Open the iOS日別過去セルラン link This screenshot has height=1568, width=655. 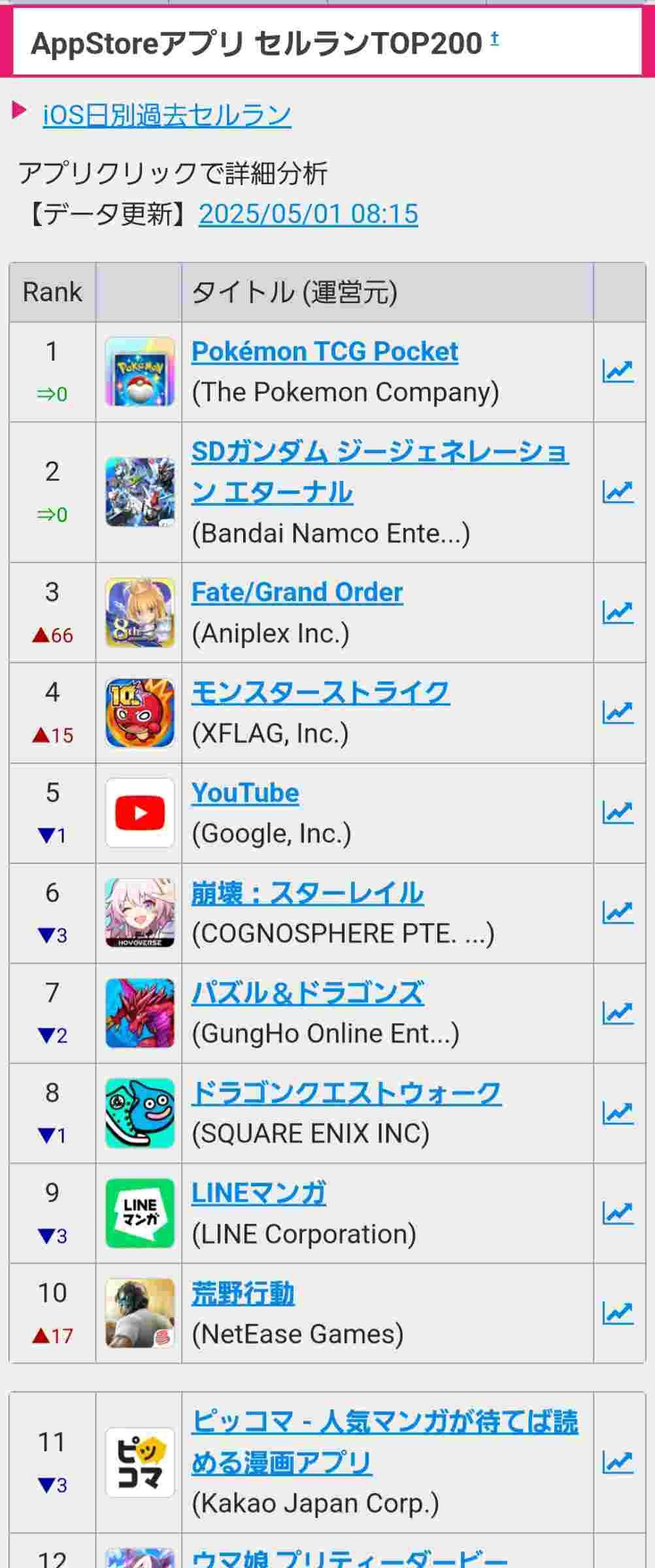pyautogui.click(x=167, y=115)
